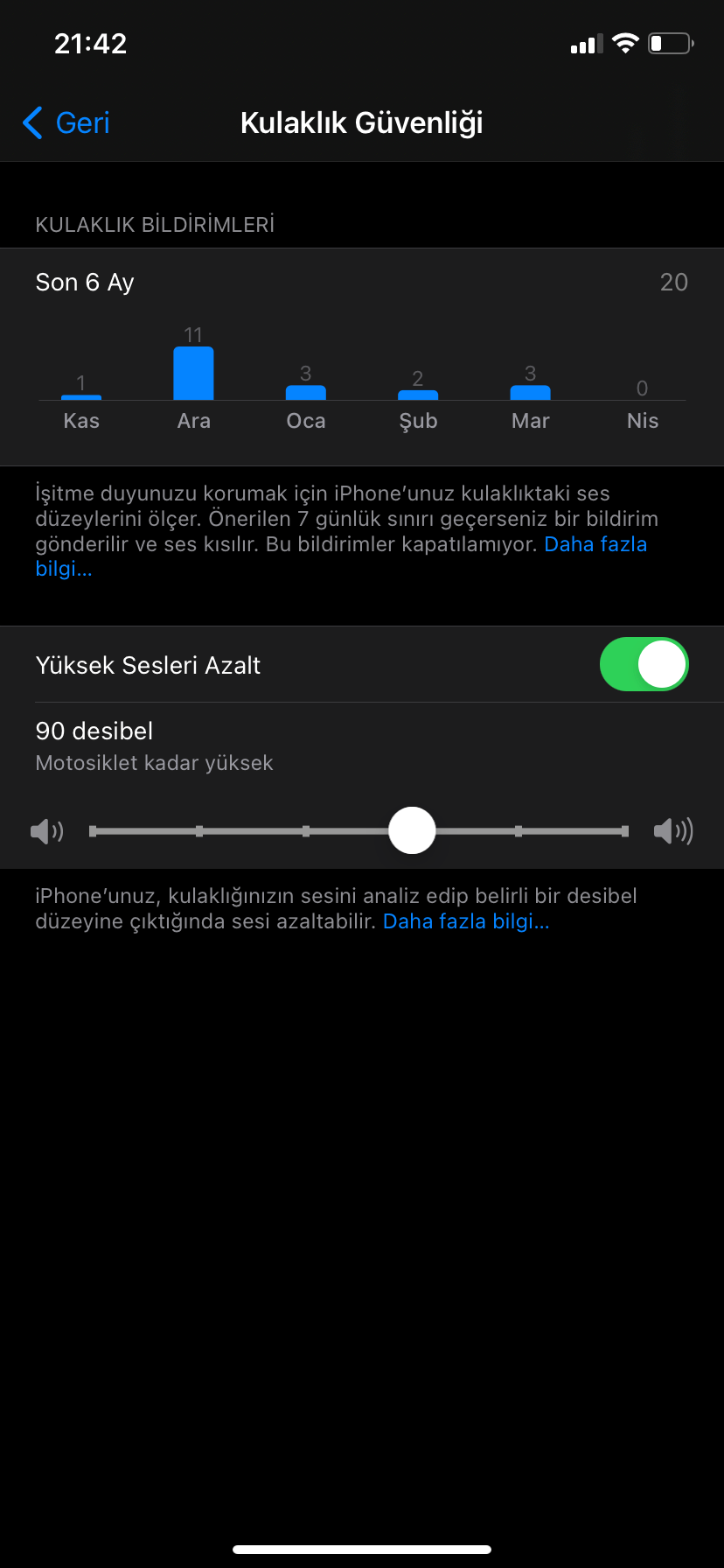This screenshot has height=1568, width=724.
Task: Disable the Yüksek Sesleri Azalt switch
Action: (x=644, y=664)
